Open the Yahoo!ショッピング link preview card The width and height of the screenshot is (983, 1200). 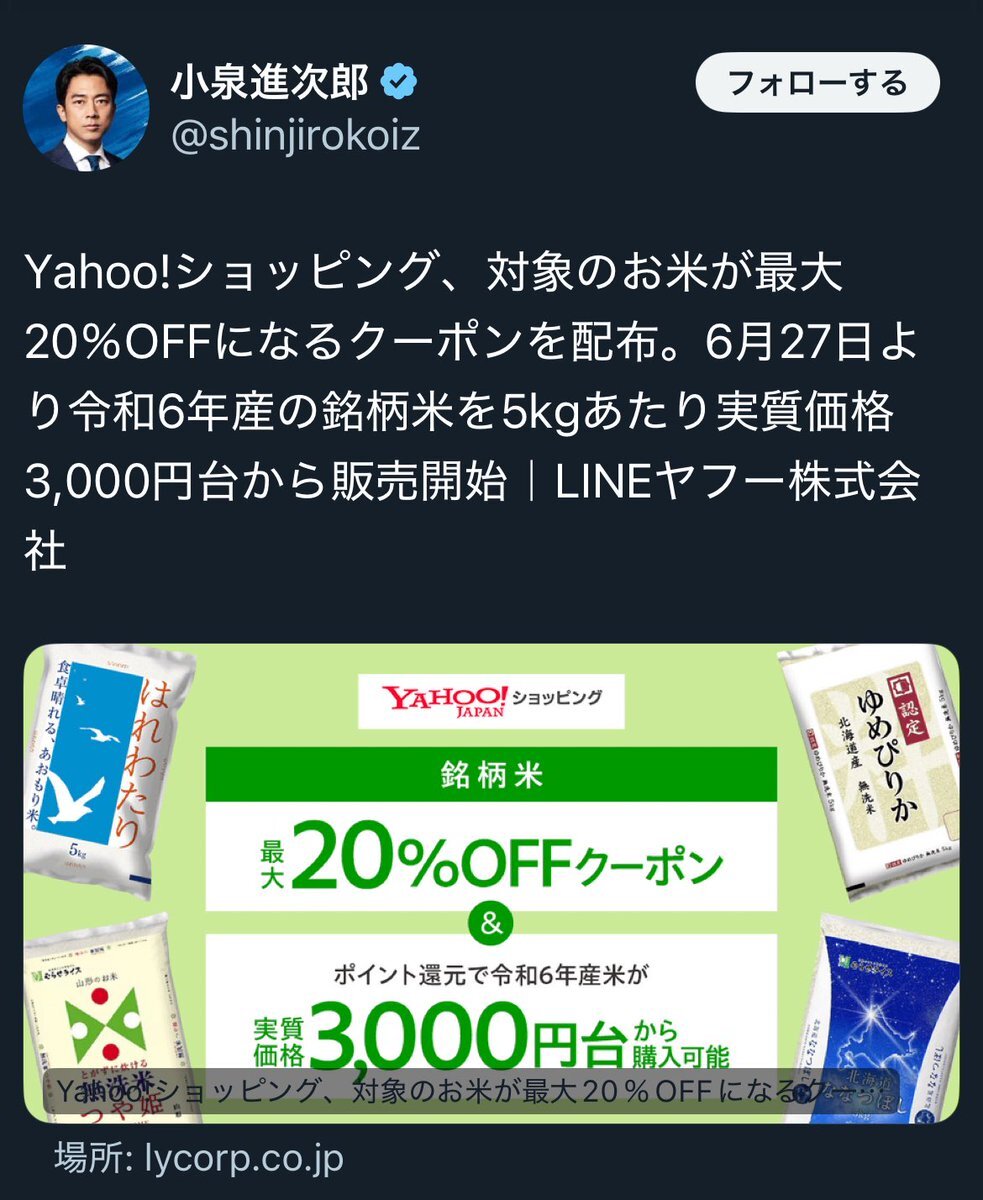click(x=491, y=880)
